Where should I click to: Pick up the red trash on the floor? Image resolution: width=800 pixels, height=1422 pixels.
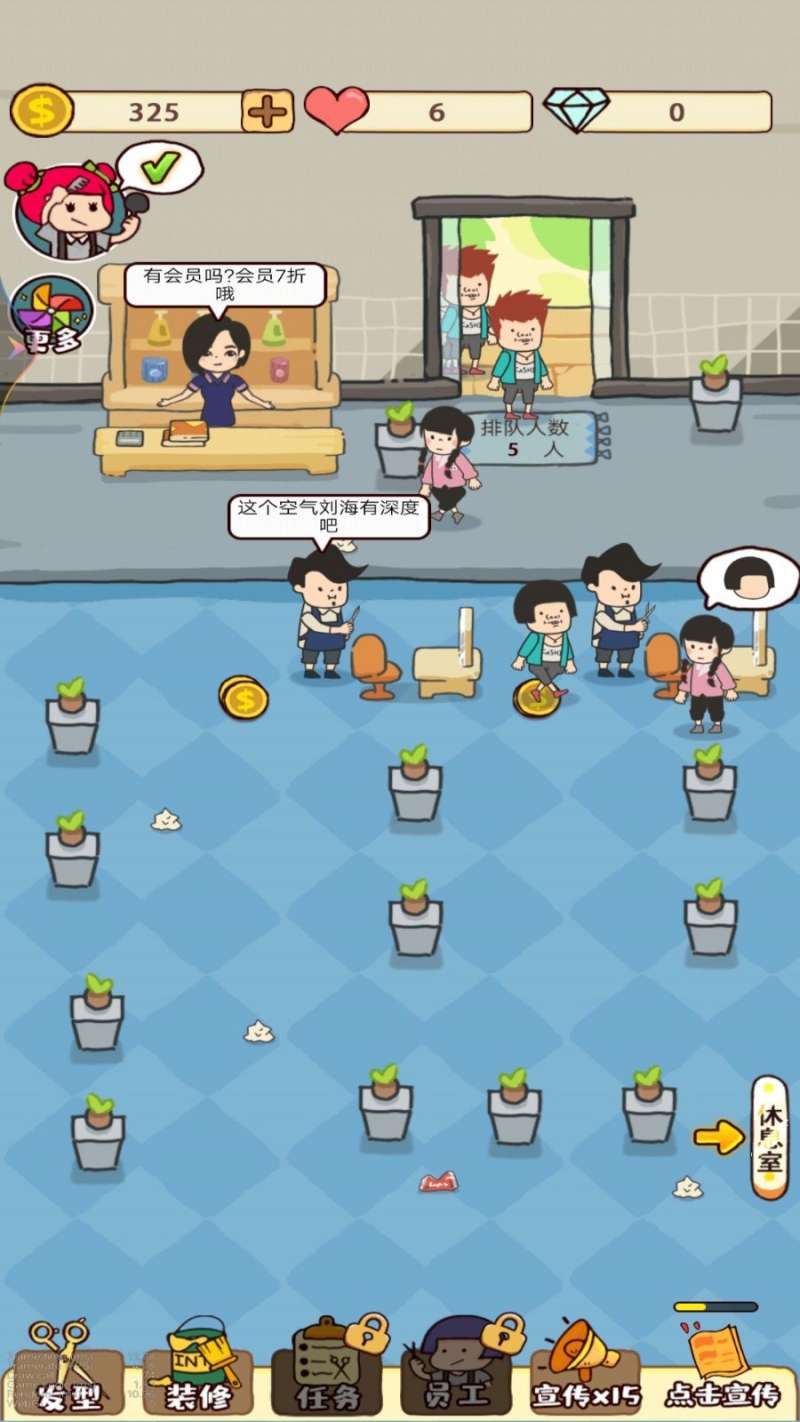pyautogui.click(x=438, y=1184)
